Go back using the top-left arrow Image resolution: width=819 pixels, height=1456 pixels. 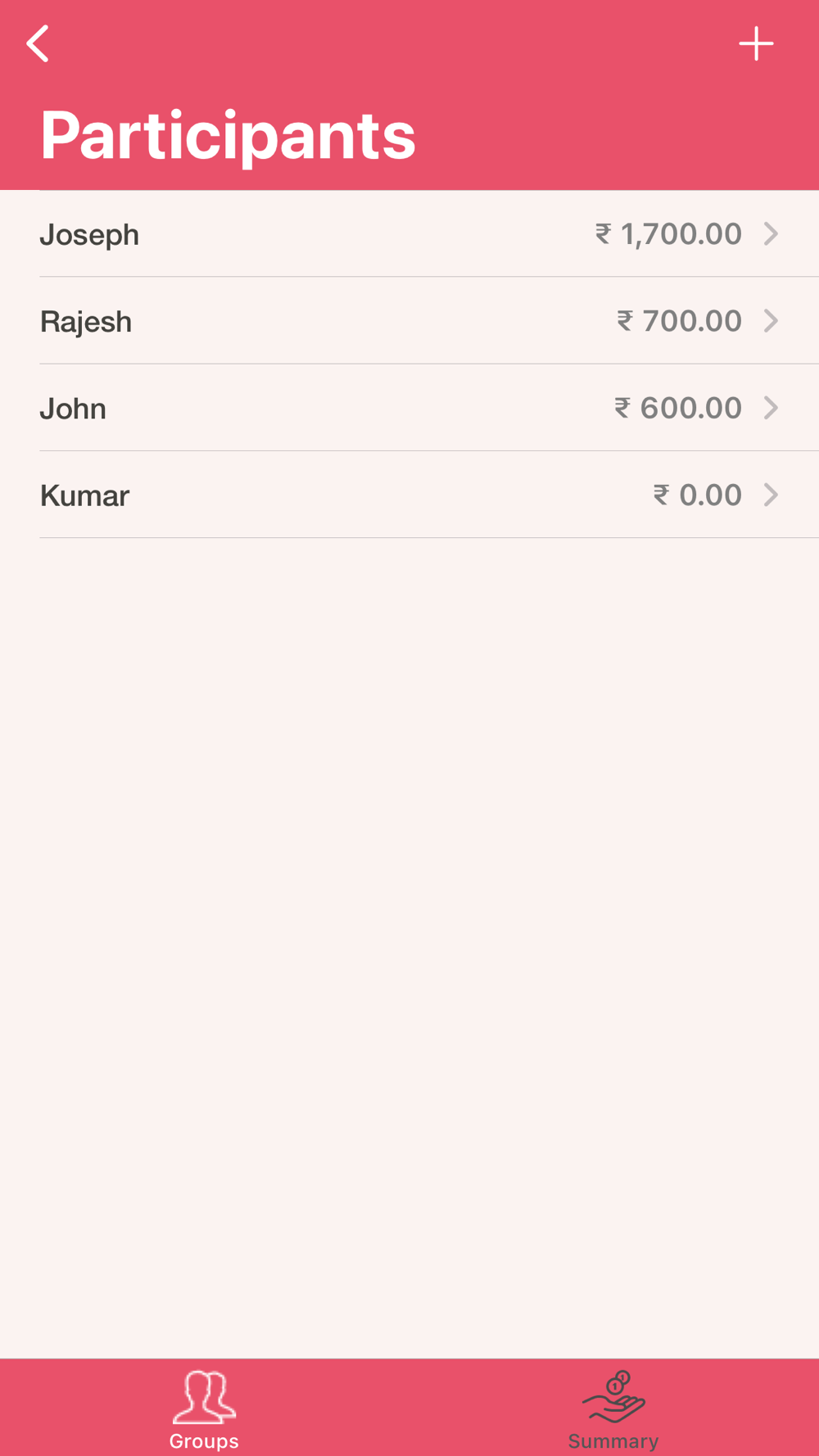click(x=38, y=43)
